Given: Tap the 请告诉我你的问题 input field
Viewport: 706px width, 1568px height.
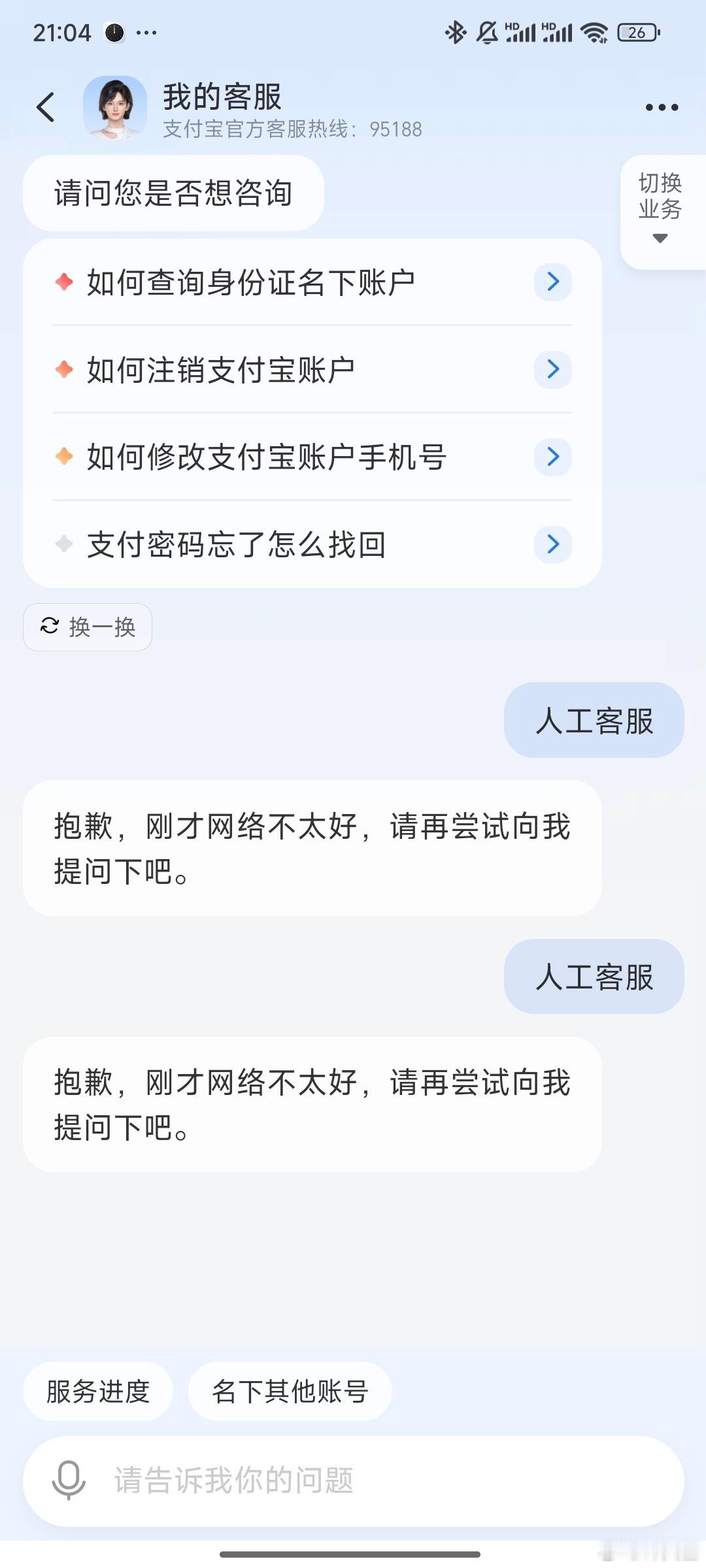Looking at the screenshot, I should [x=261, y=1481].
